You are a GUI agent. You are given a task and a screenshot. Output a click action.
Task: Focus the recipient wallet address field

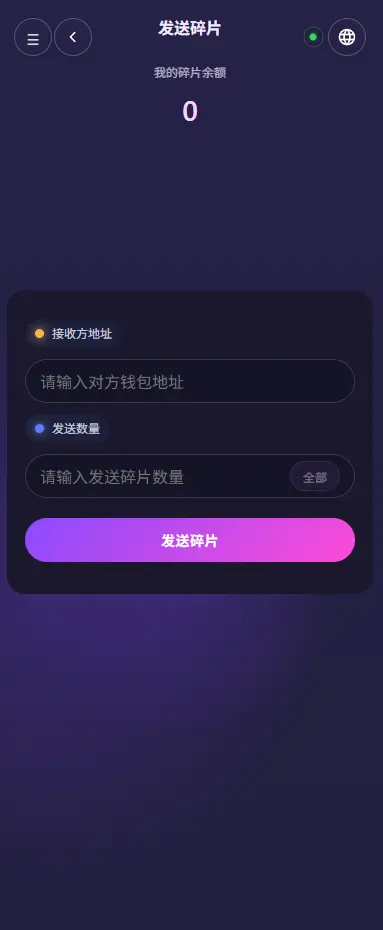[190, 381]
